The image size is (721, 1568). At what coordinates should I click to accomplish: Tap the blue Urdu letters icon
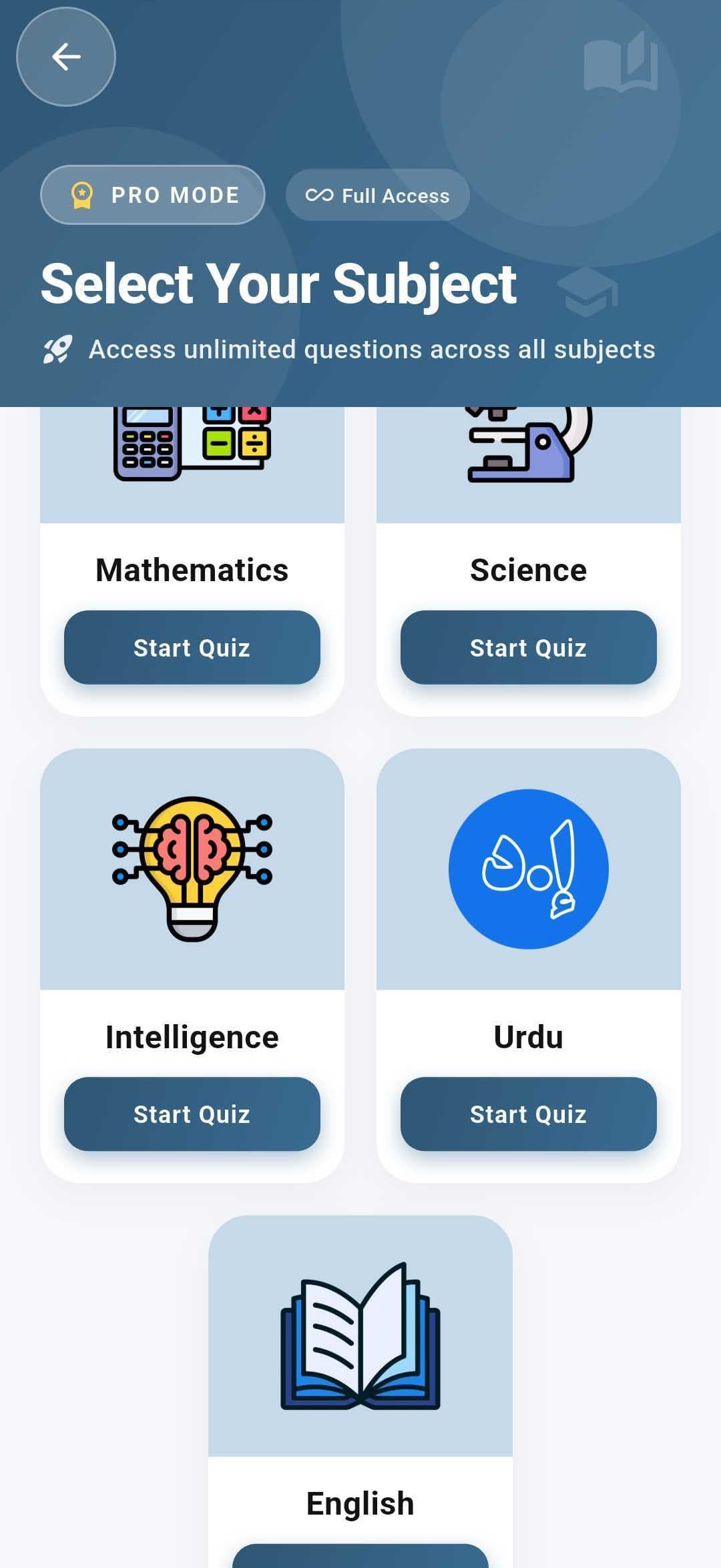coord(527,867)
